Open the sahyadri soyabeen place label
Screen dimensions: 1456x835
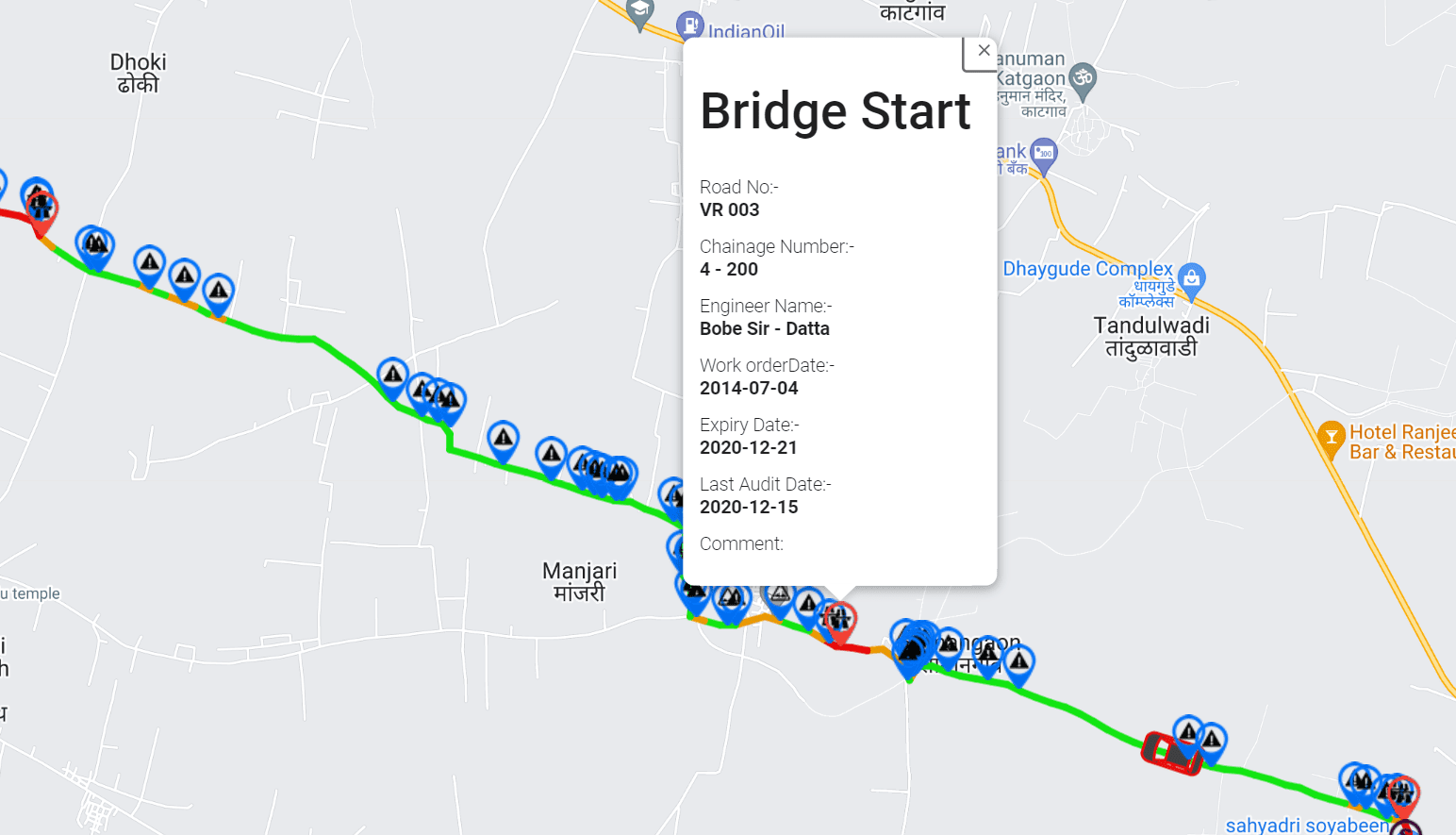(x=1306, y=825)
